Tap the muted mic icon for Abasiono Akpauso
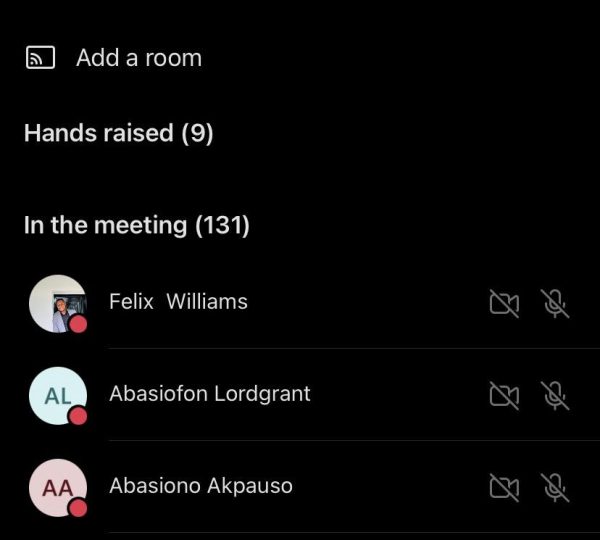Image resolution: width=600 pixels, height=540 pixels. pos(555,487)
